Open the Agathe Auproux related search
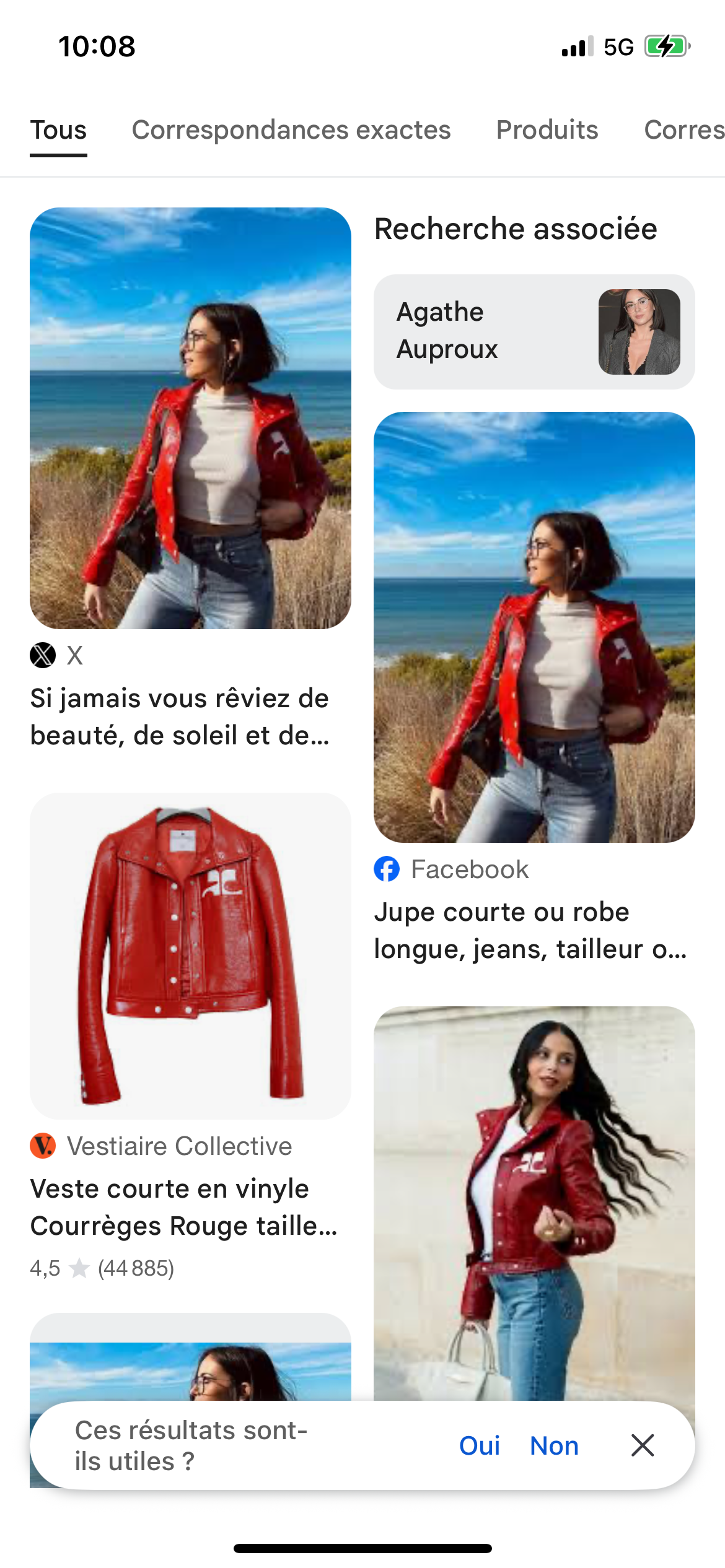The width and height of the screenshot is (725, 1568). click(x=534, y=332)
